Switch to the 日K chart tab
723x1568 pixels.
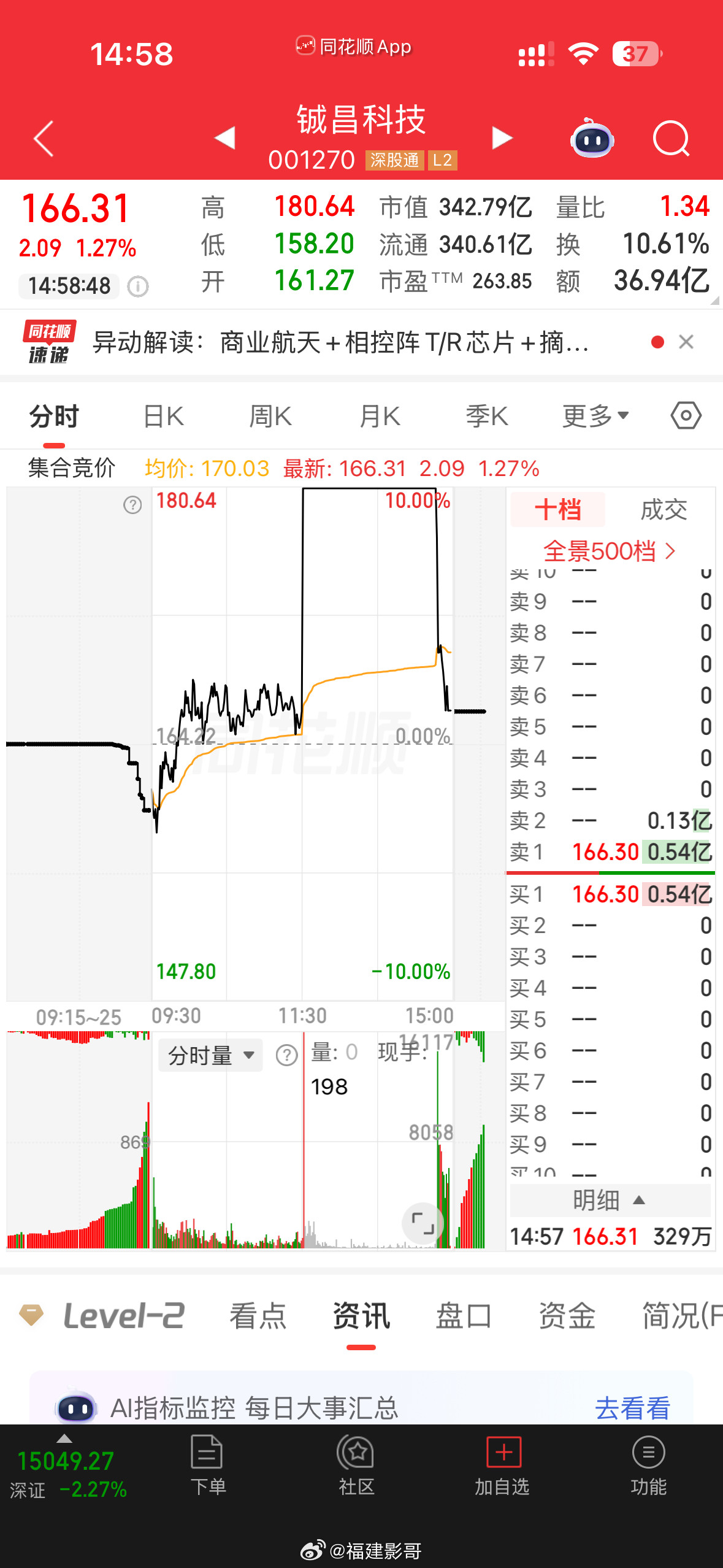click(163, 417)
